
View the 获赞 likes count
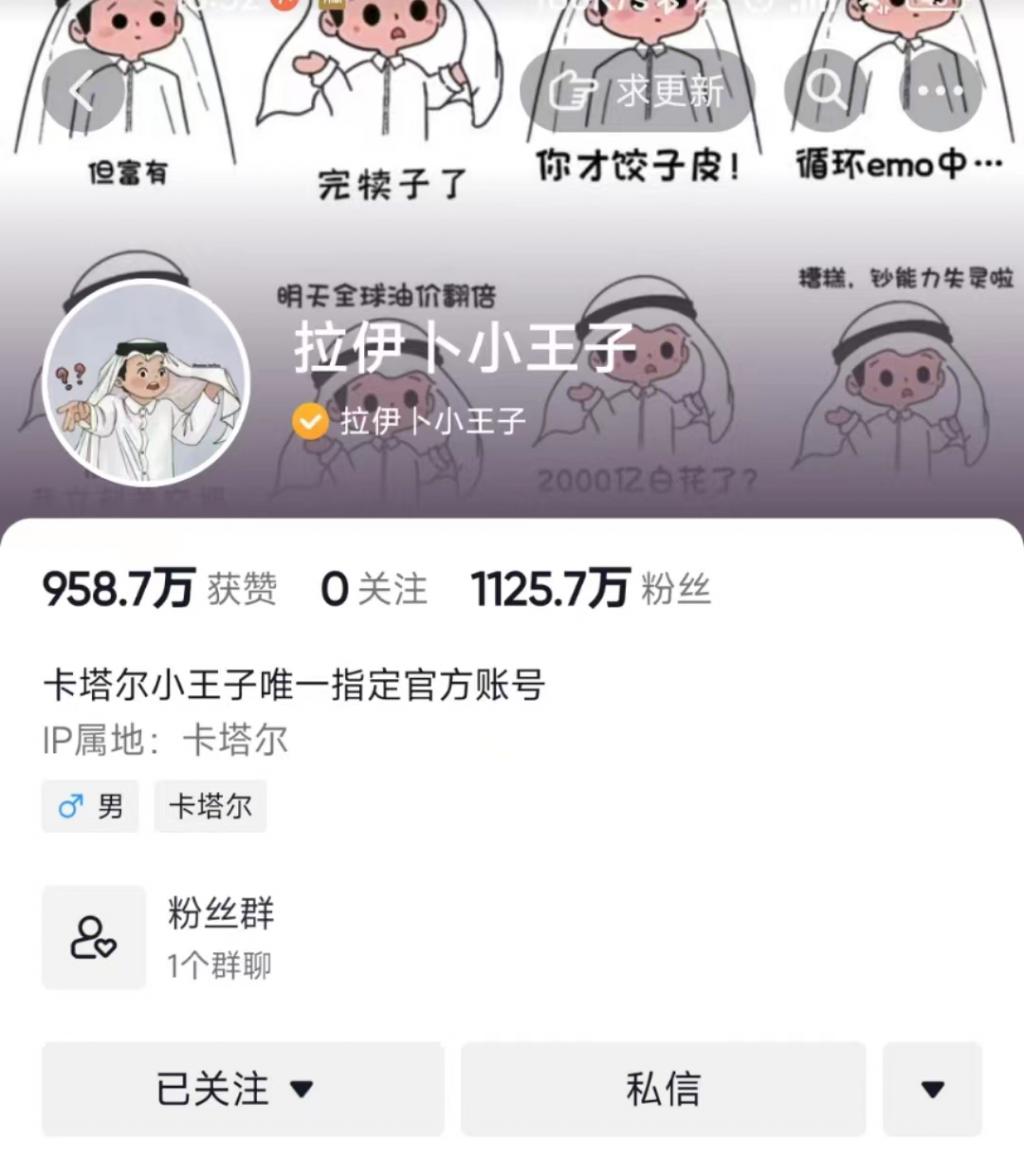point(160,590)
